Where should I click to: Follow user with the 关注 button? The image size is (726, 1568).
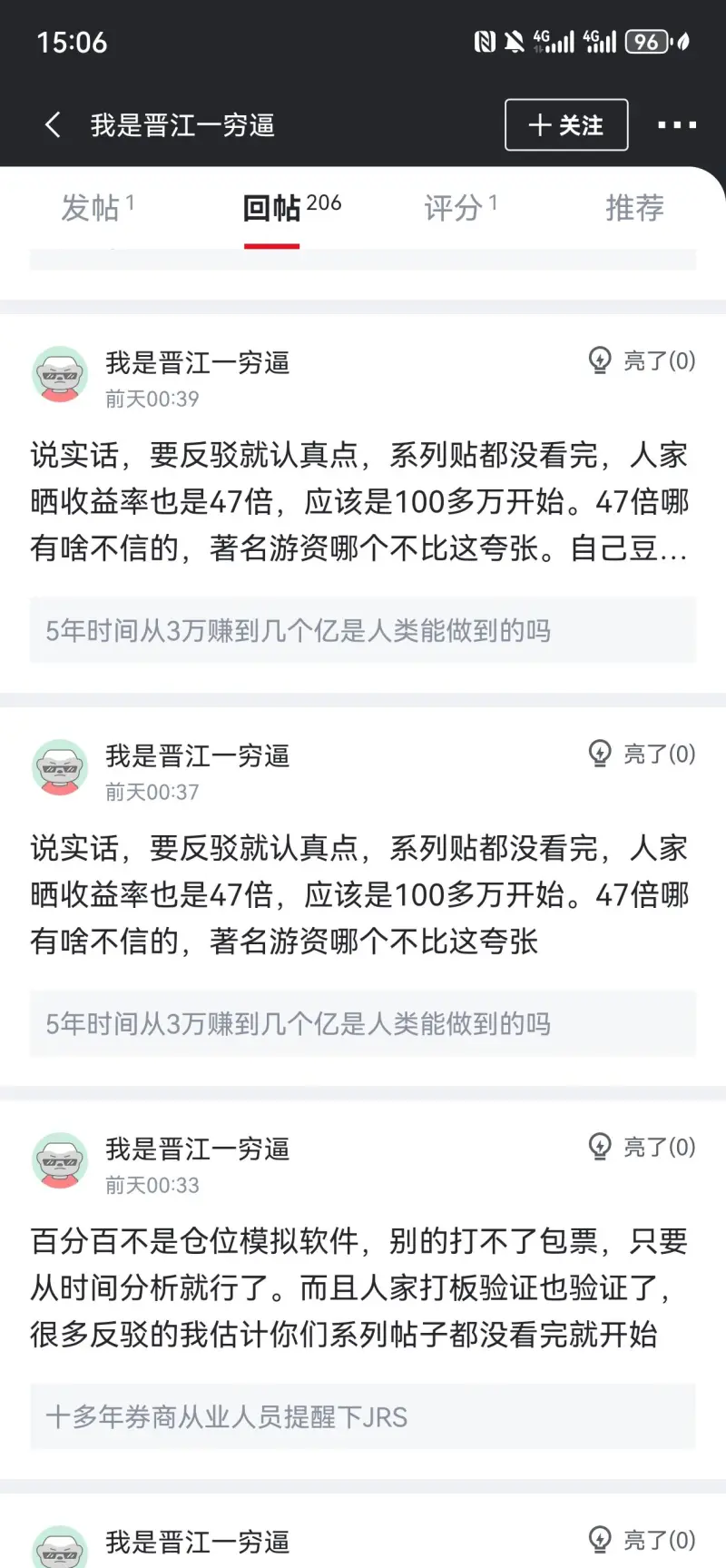[566, 125]
